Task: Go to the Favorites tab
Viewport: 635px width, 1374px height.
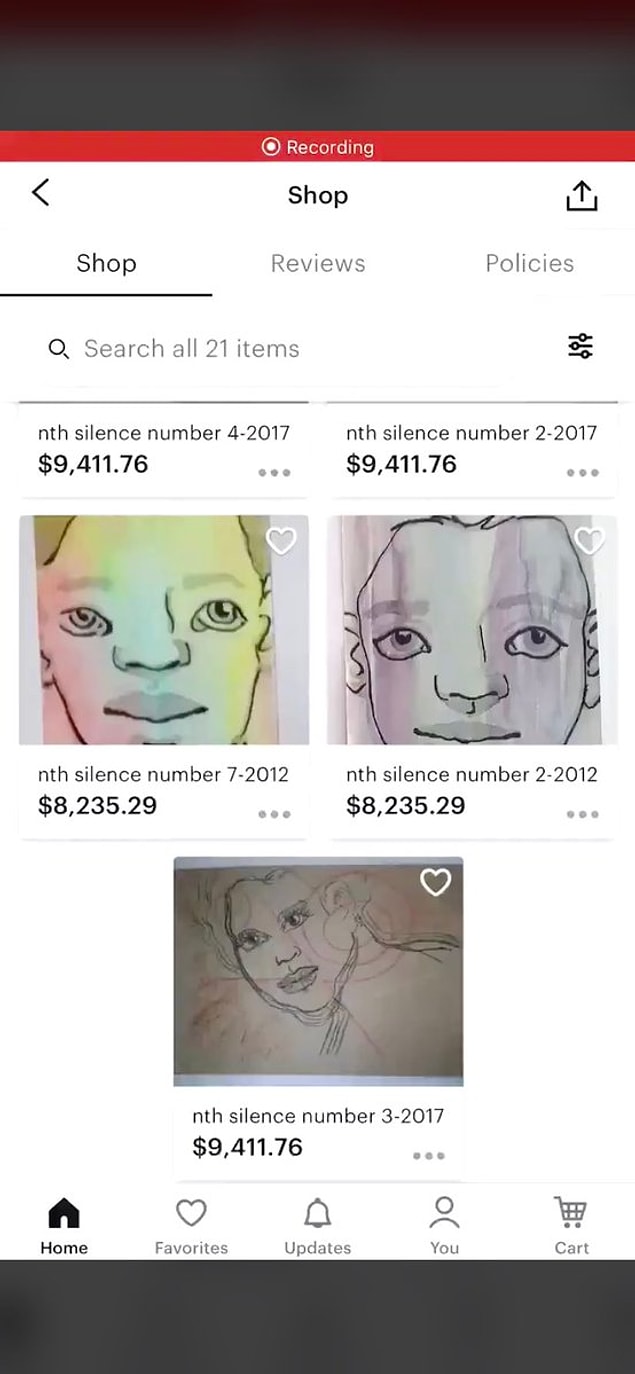Action: pos(191,1226)
